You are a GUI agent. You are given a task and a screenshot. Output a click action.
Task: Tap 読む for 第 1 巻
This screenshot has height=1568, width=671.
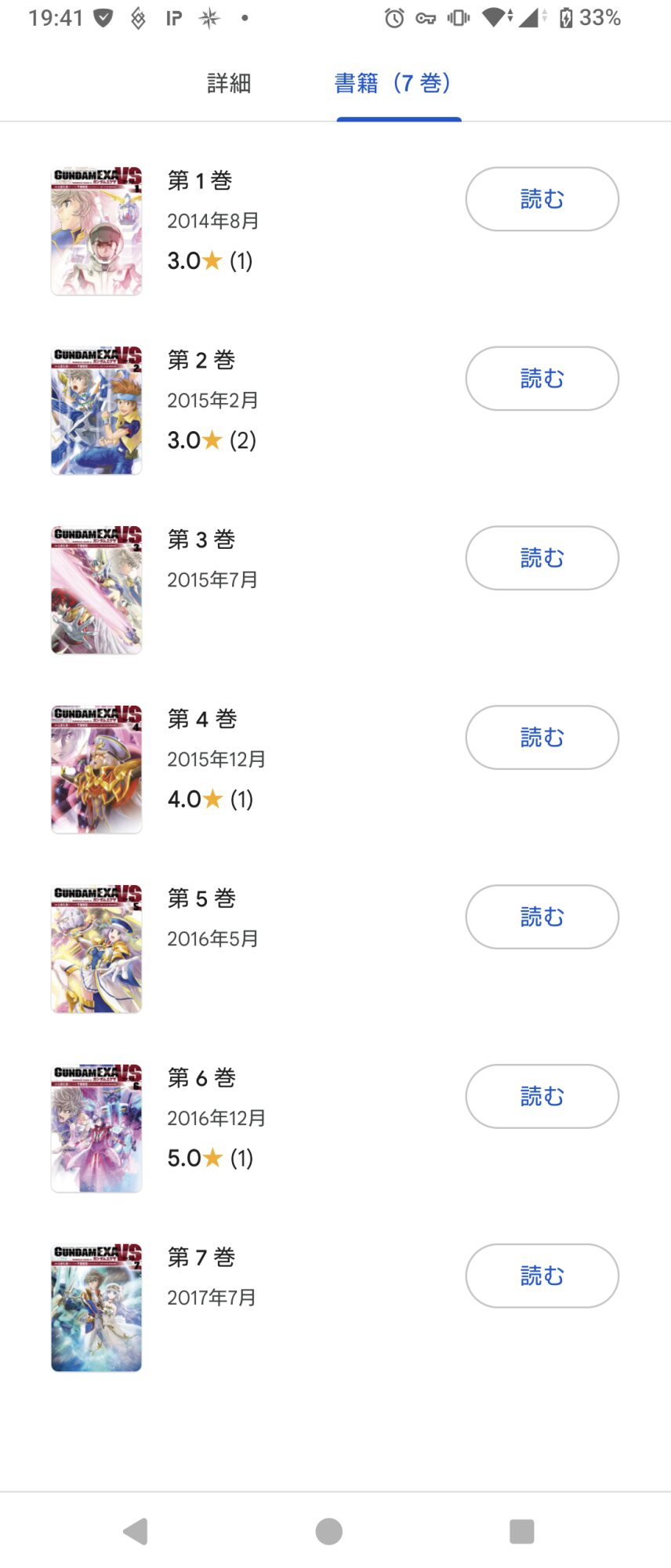(542, 199)
